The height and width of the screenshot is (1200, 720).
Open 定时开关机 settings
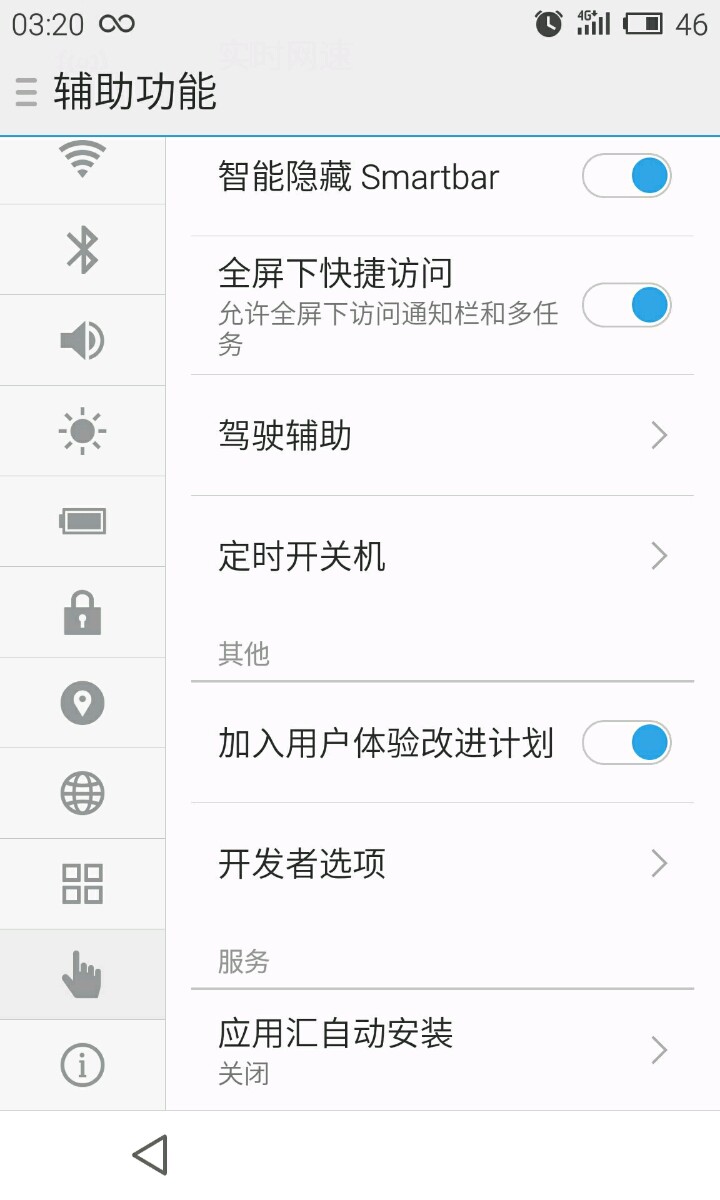tap(441, 556)
